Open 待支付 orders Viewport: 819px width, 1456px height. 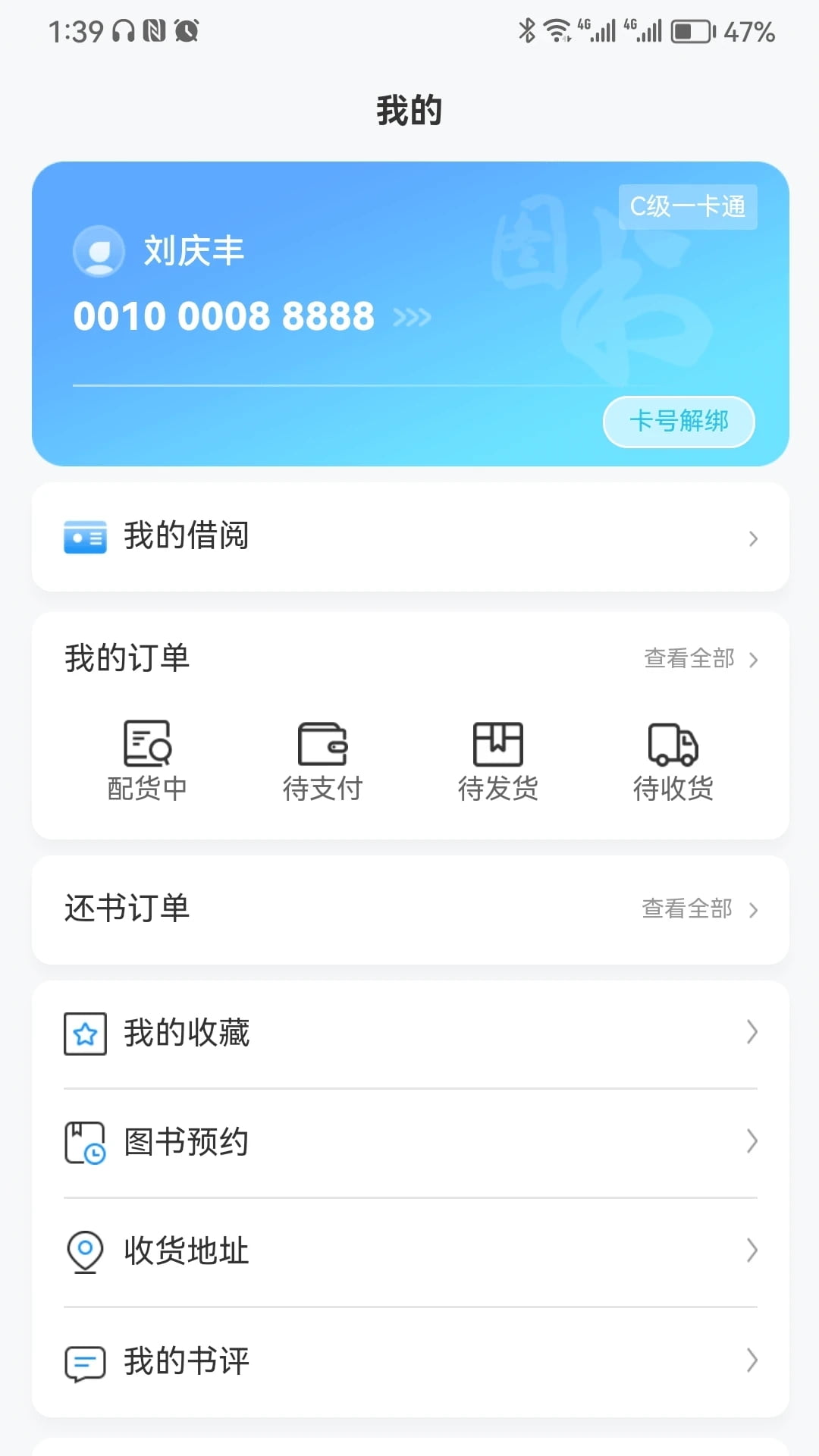pos(322,761)
